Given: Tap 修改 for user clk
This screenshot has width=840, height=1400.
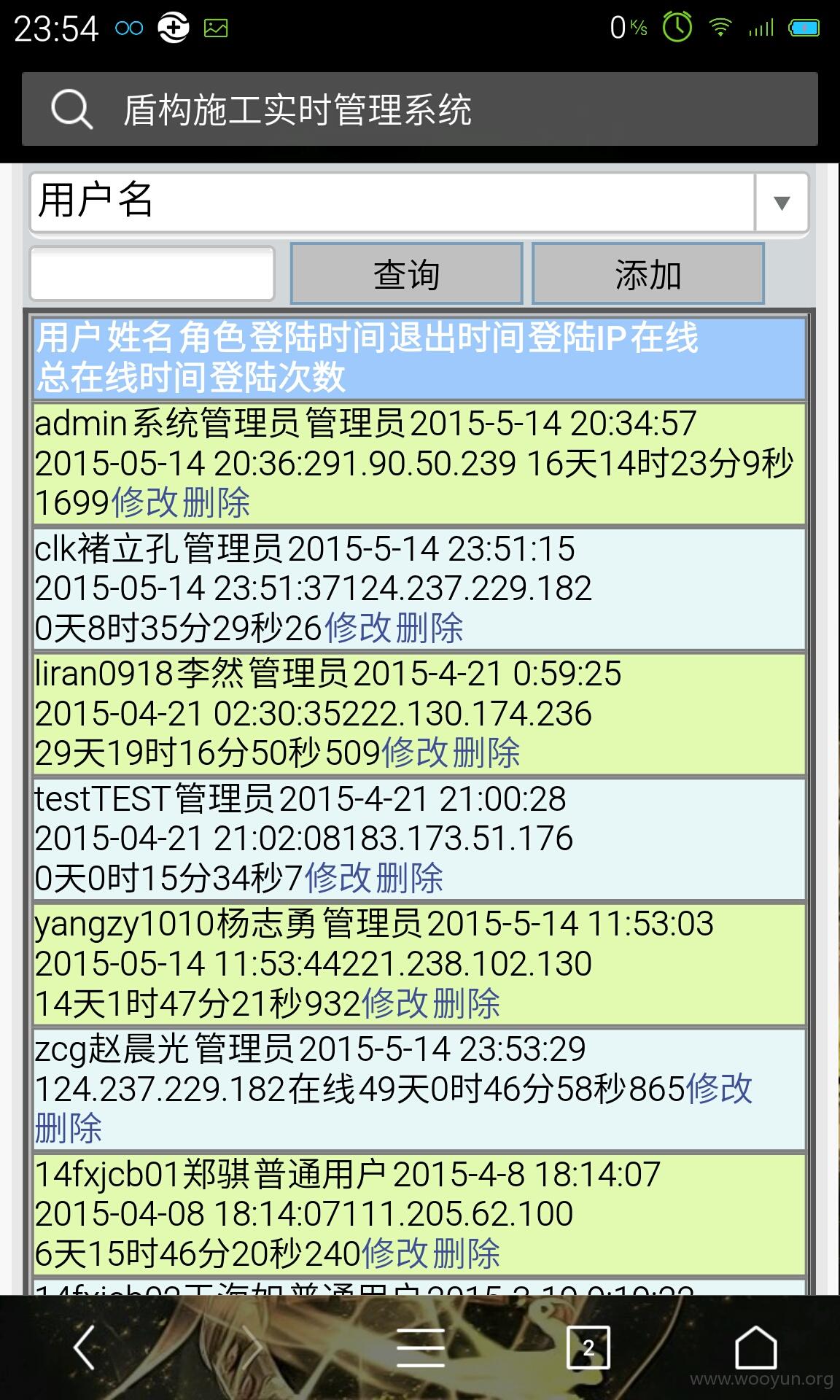Looking at the screenshot, I should click(x=357, y=628).
